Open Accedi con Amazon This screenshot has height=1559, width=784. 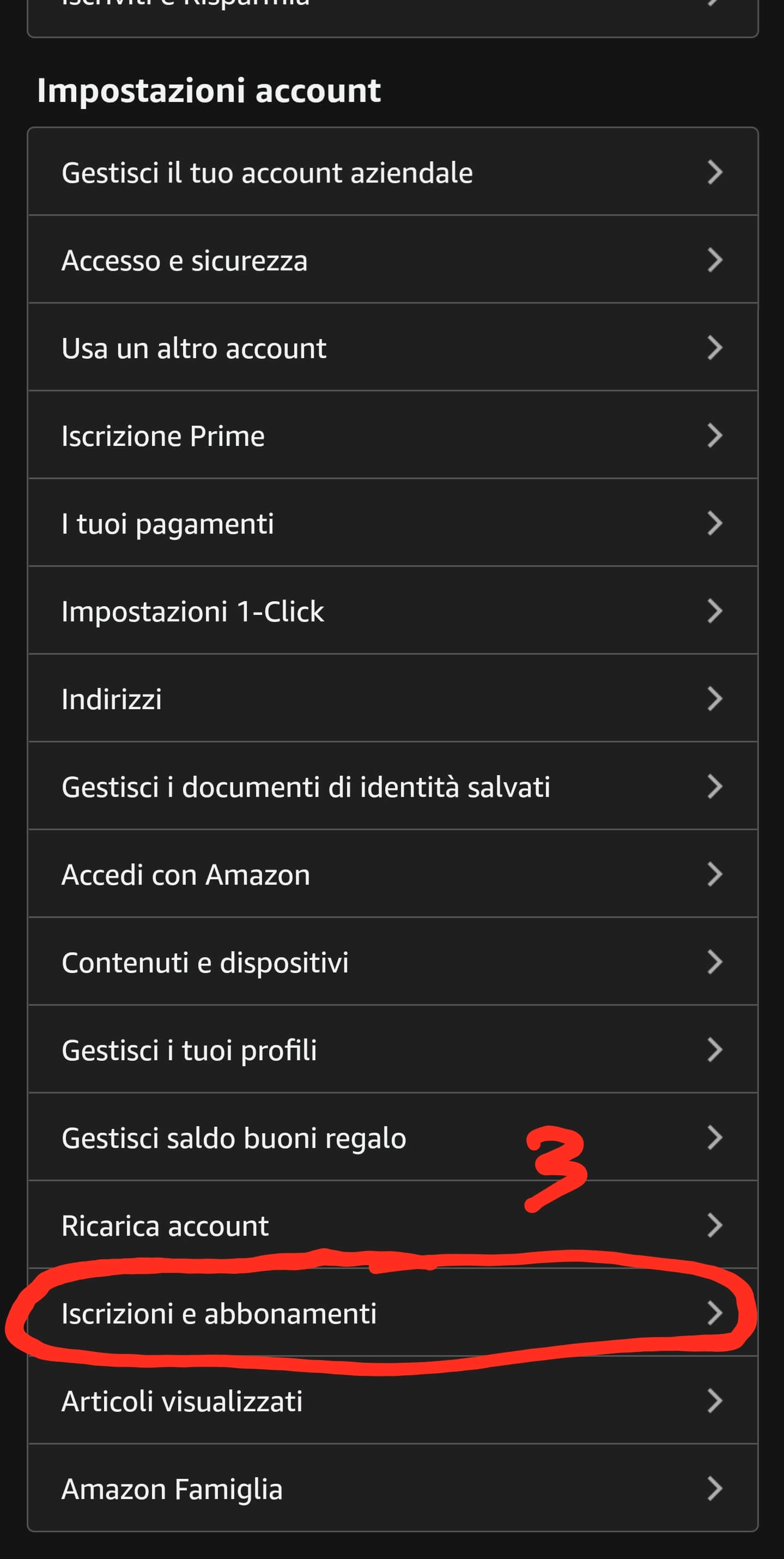(392, 874)
